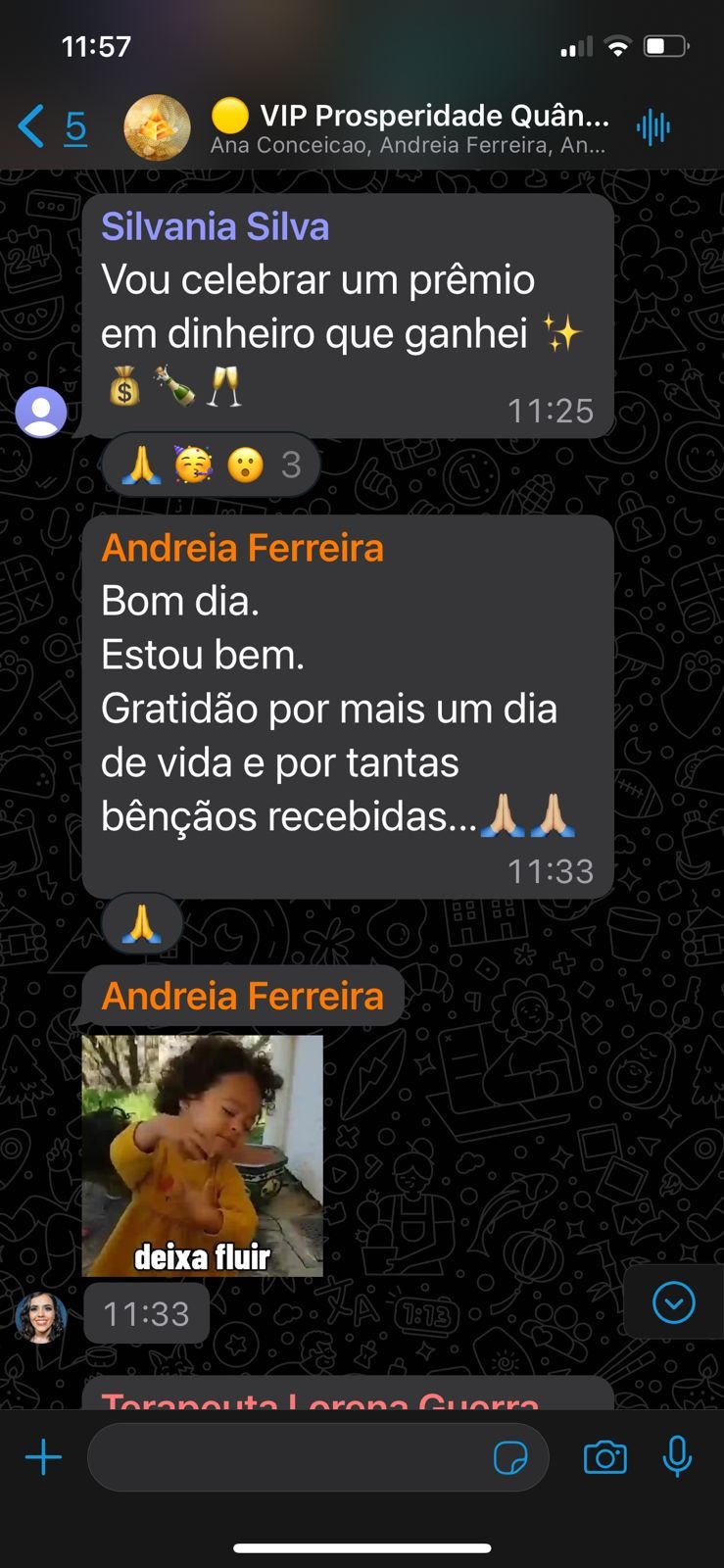The width and height of the screenshot is (724, 1568).
Task: Open VIP Prosperidade group info
Action: coord(411,127)
